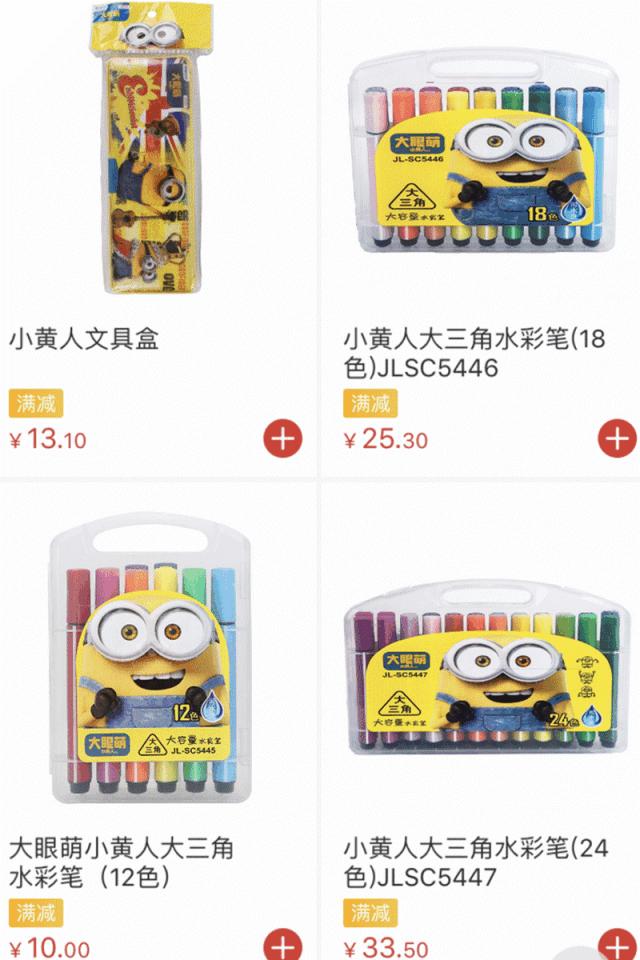This screenshot has width=640, height=960.
Task: Add 大眼萌 12色 watercolor pens to cart
Action: click(283, 945)
